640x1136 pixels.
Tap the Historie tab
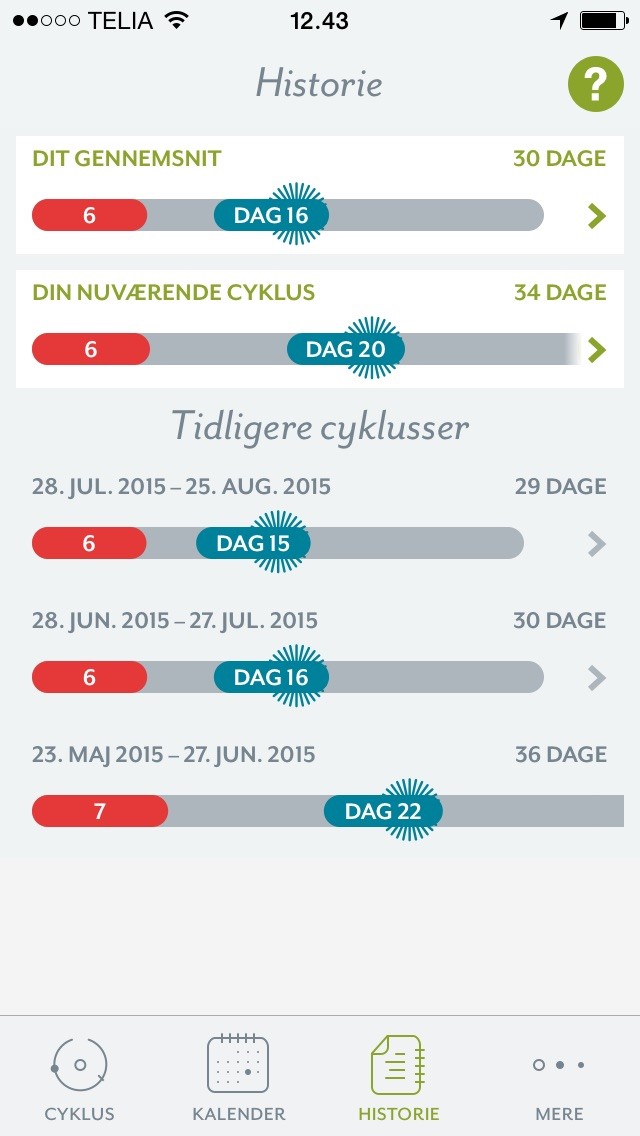[x=398, y=1078]
